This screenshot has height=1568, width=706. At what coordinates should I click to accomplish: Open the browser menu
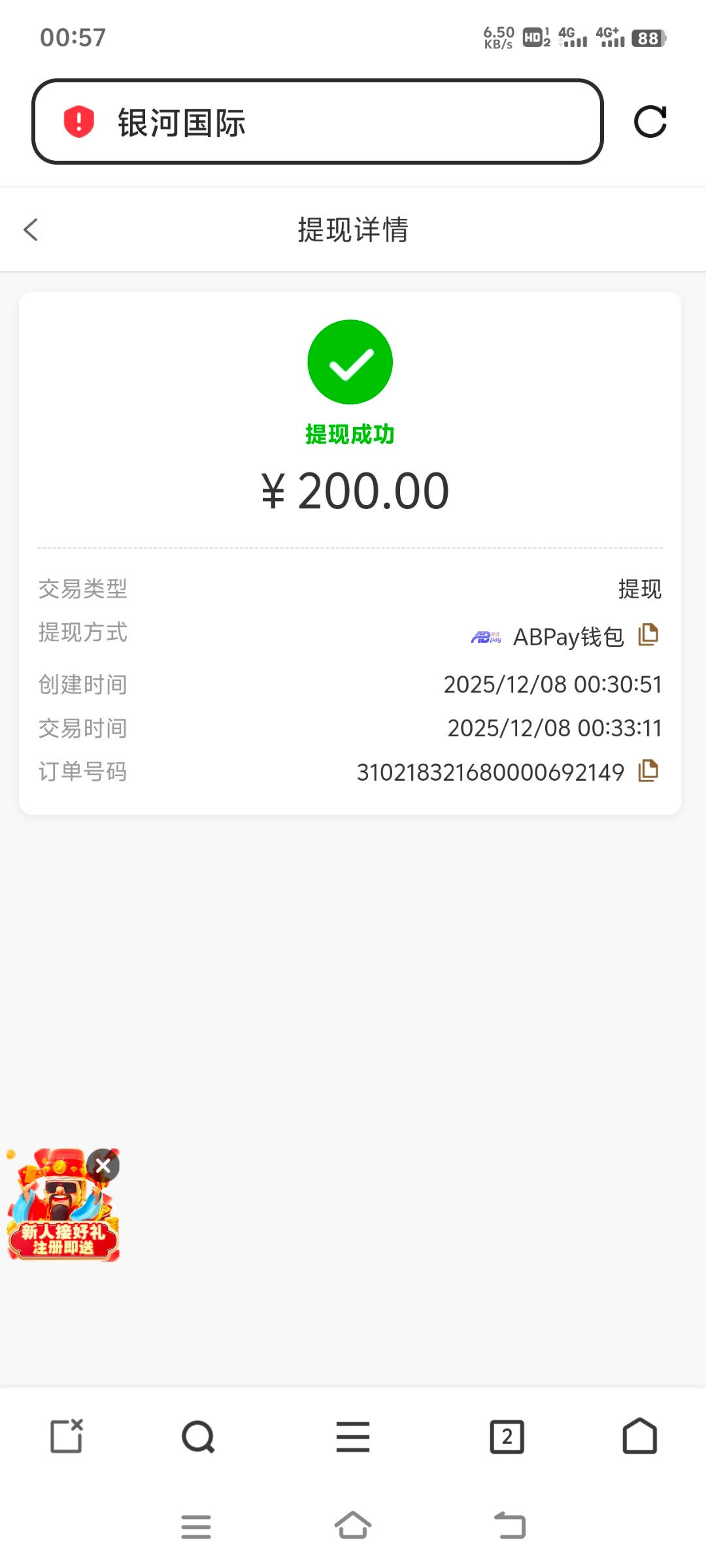[x=353, y=1437]
